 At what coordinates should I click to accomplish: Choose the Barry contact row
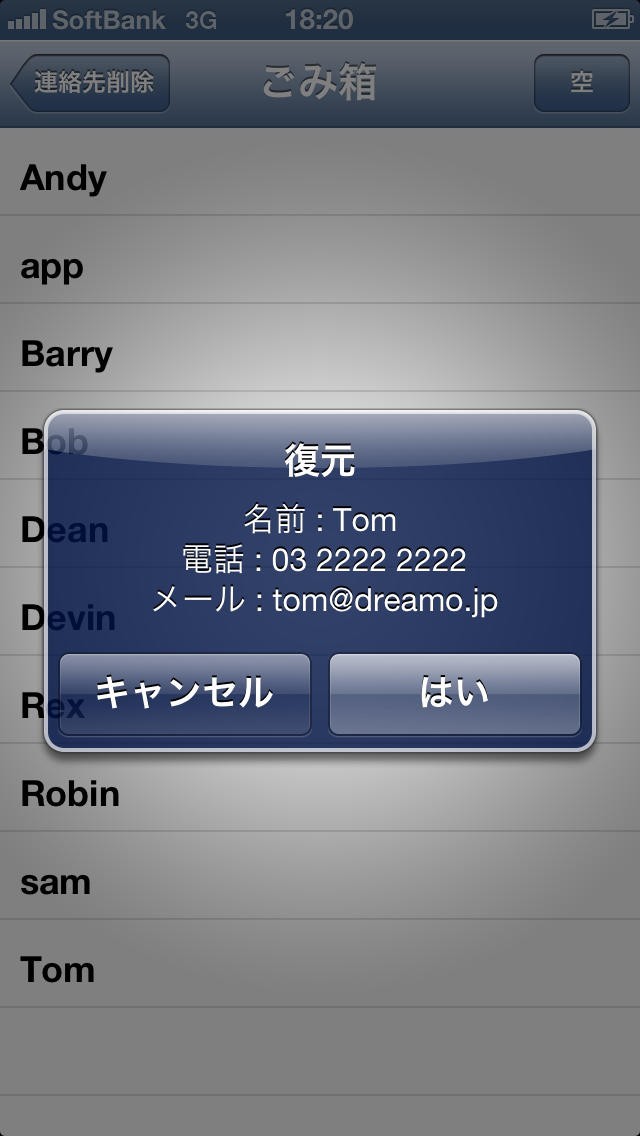click(x=320, y=348)
